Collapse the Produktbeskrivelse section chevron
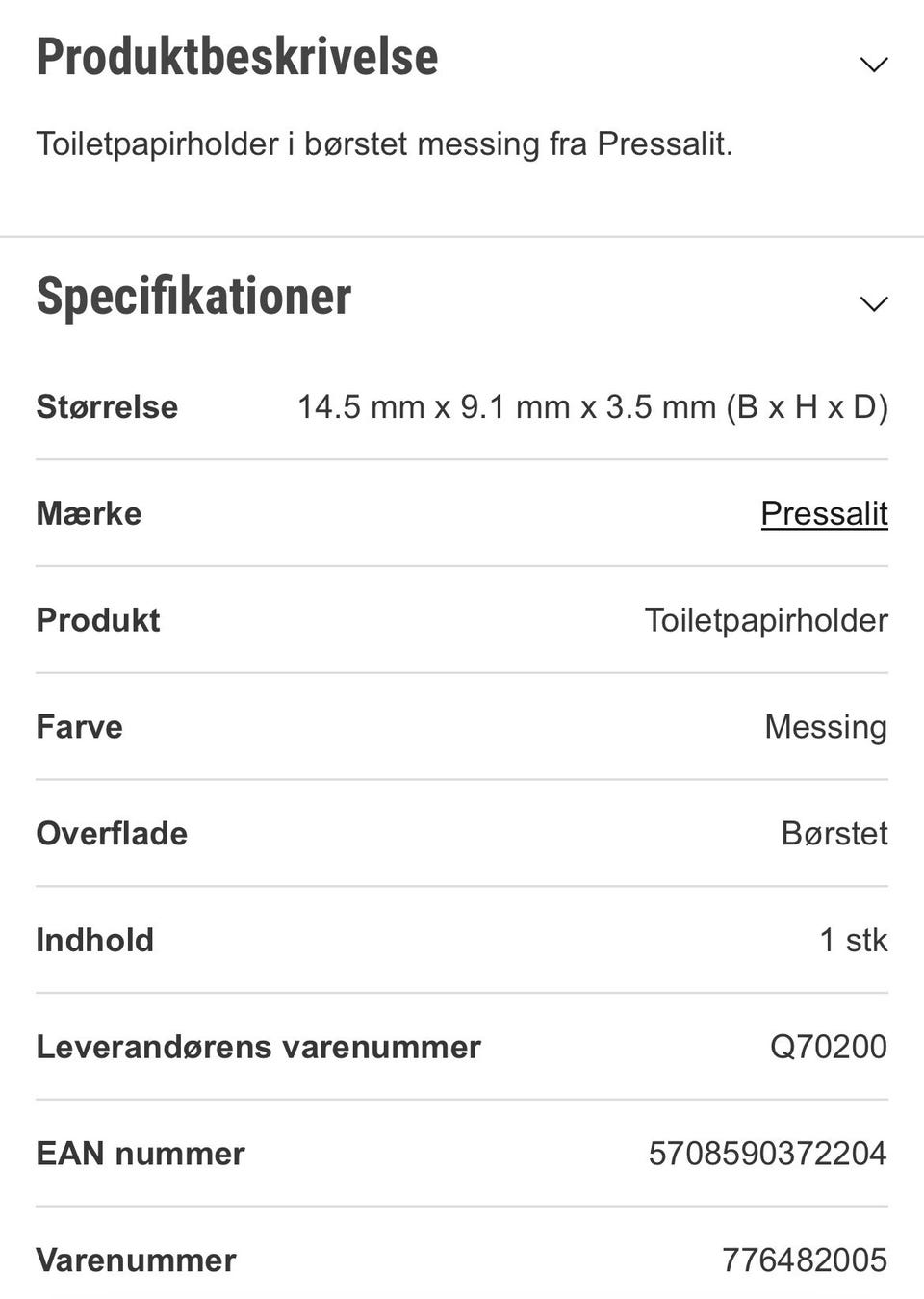 pyautogui.click(x=874, y=64)
